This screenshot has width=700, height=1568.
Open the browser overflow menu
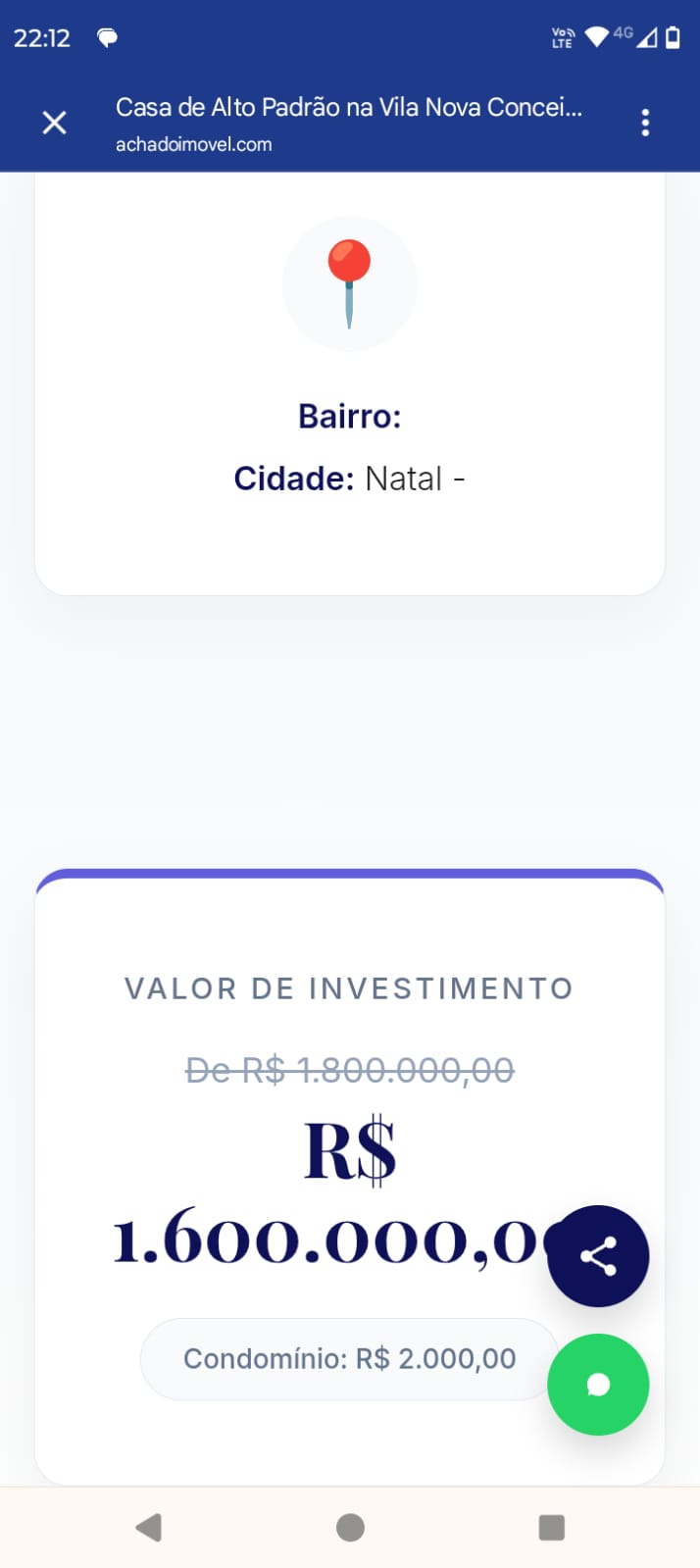645,123
